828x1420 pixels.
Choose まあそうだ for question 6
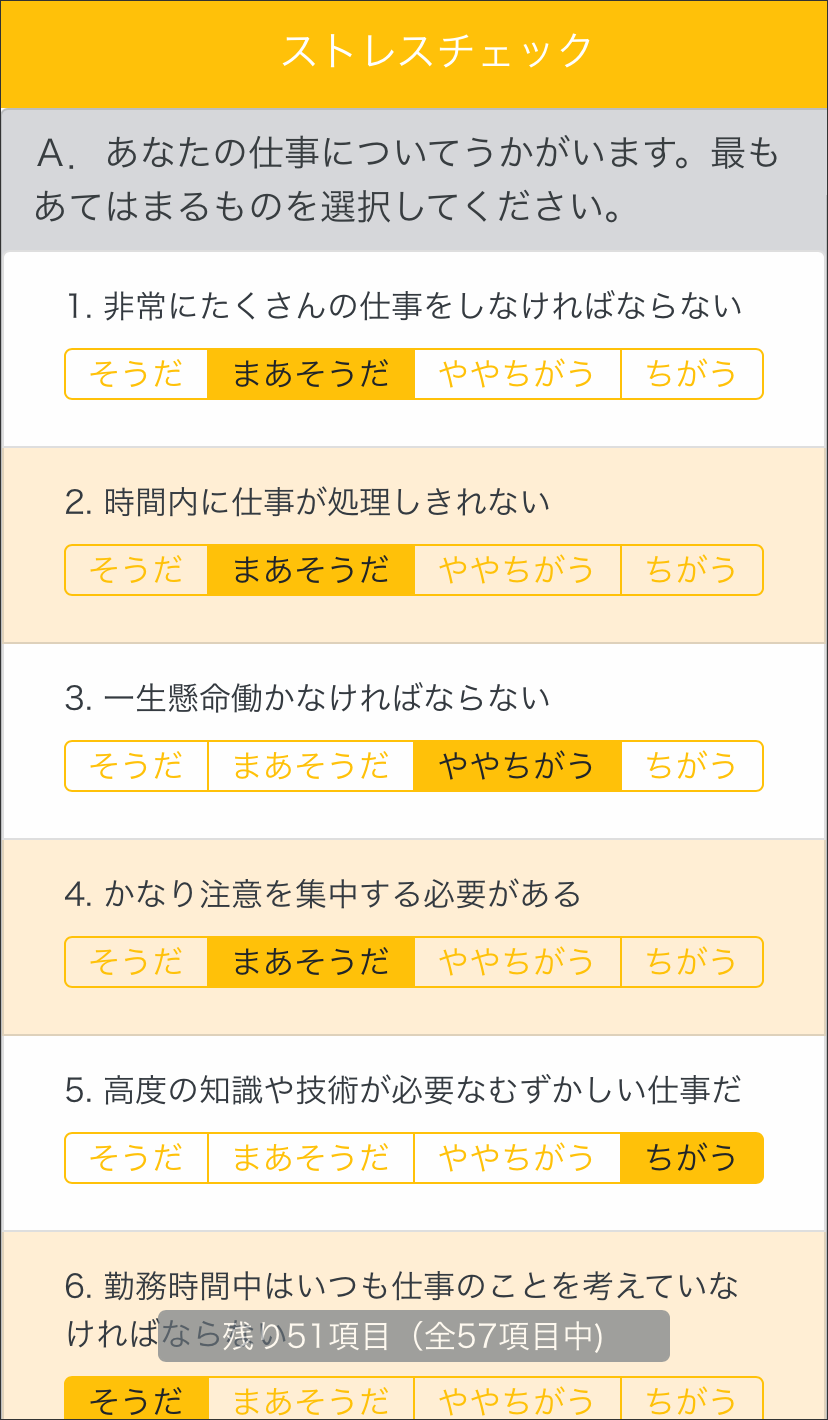coord(311,1398)
